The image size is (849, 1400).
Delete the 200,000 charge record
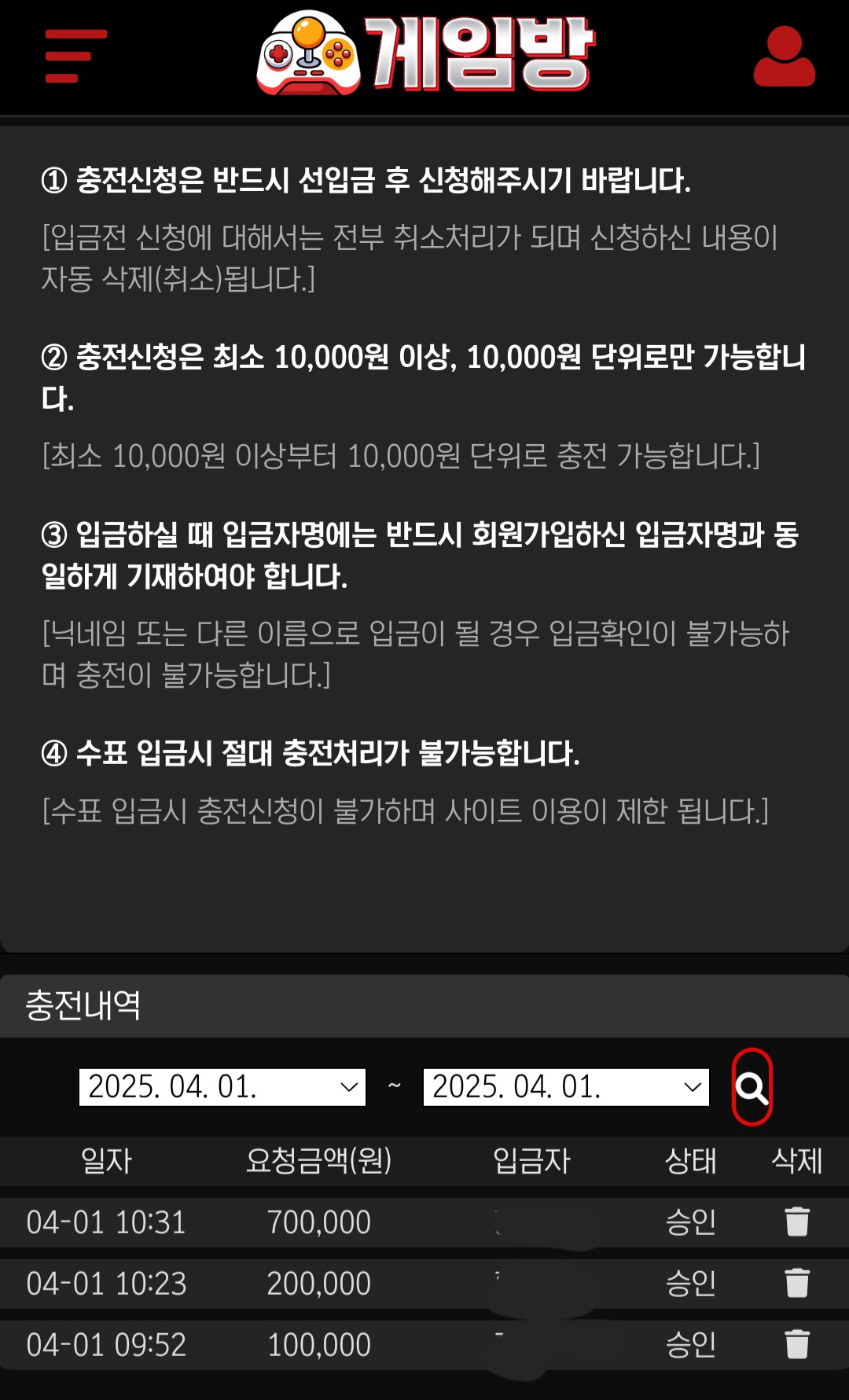[x=796, y=1283]
